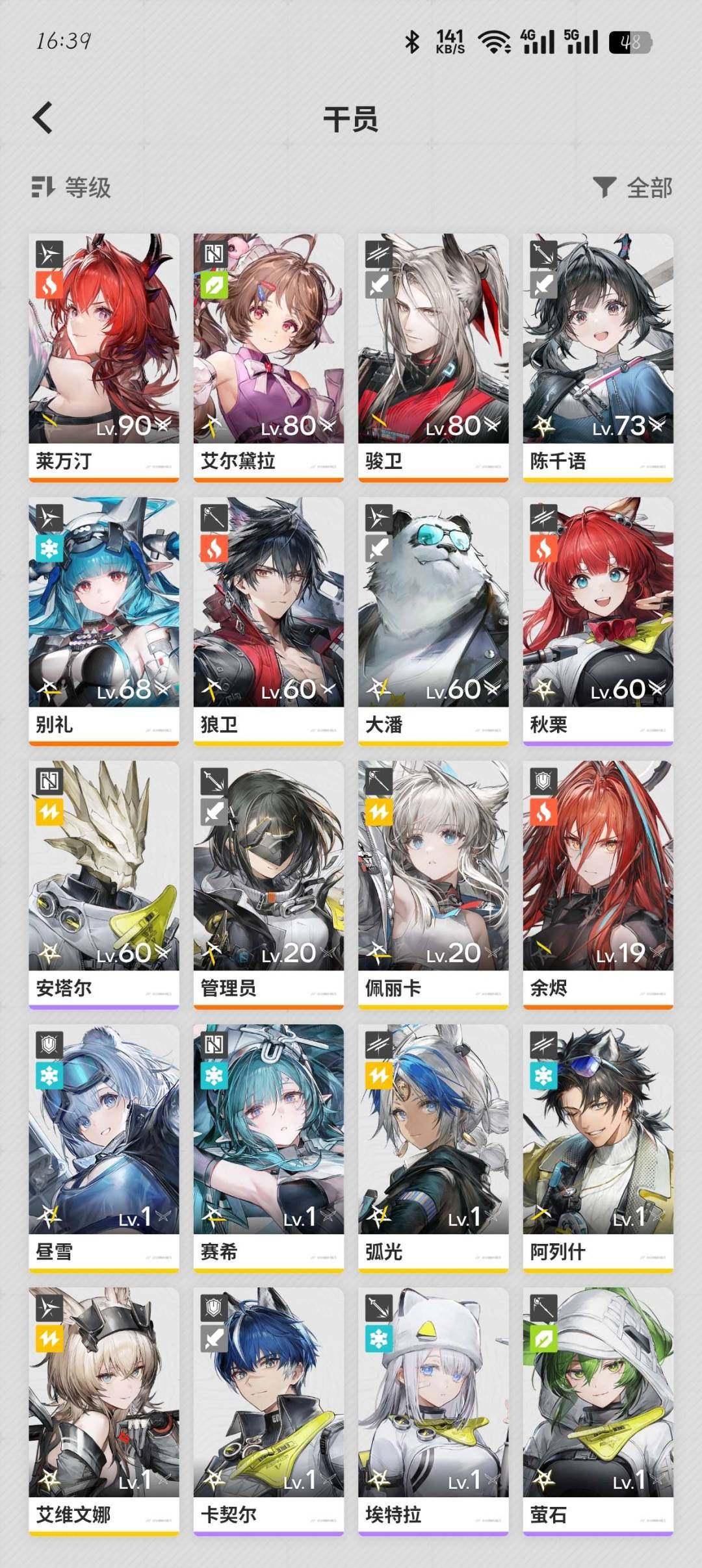Open the 等级 sort options
The width and height of the screenshot is (702, 1568).
click(71, 188)
